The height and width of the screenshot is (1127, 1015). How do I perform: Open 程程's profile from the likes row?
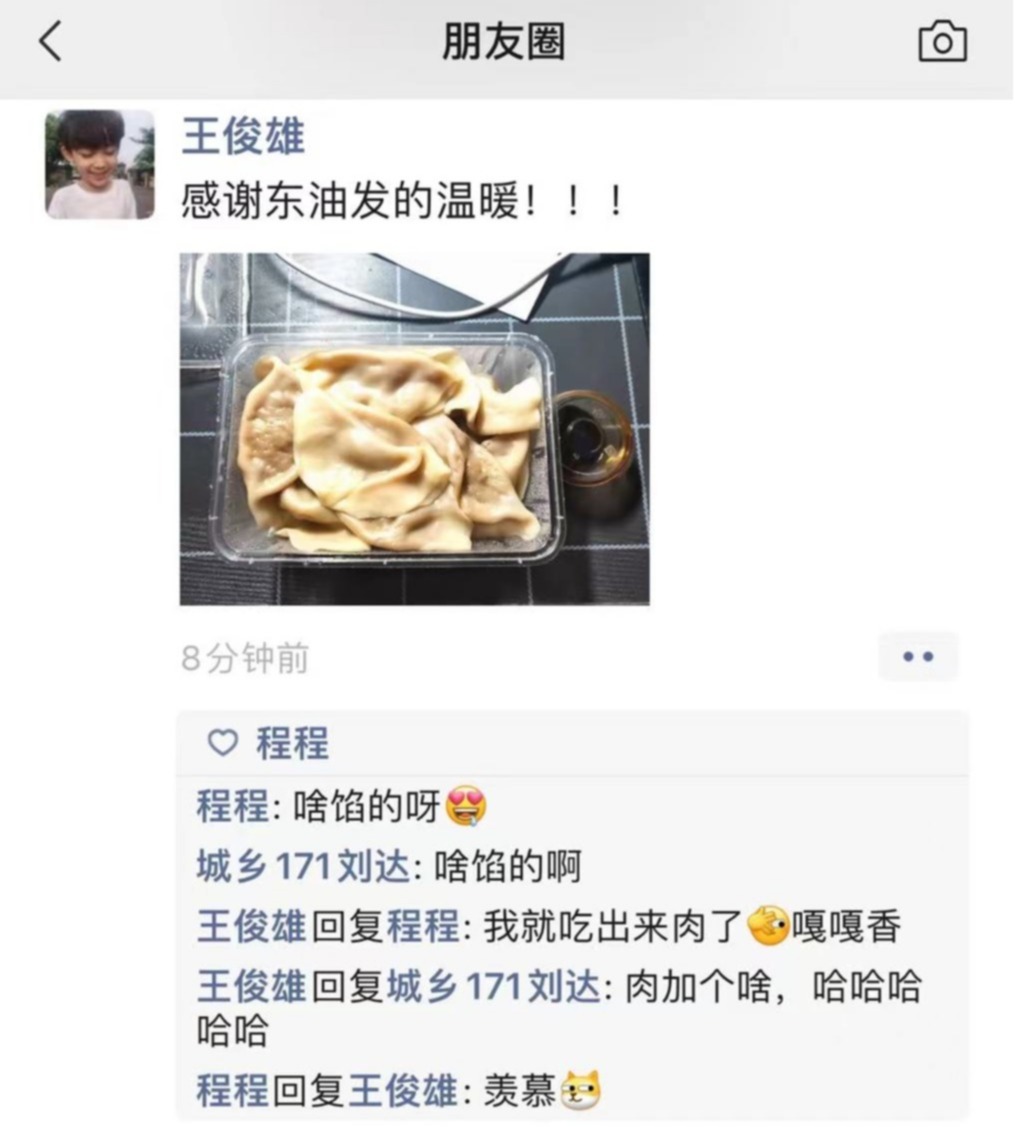(x=292, y=744)
